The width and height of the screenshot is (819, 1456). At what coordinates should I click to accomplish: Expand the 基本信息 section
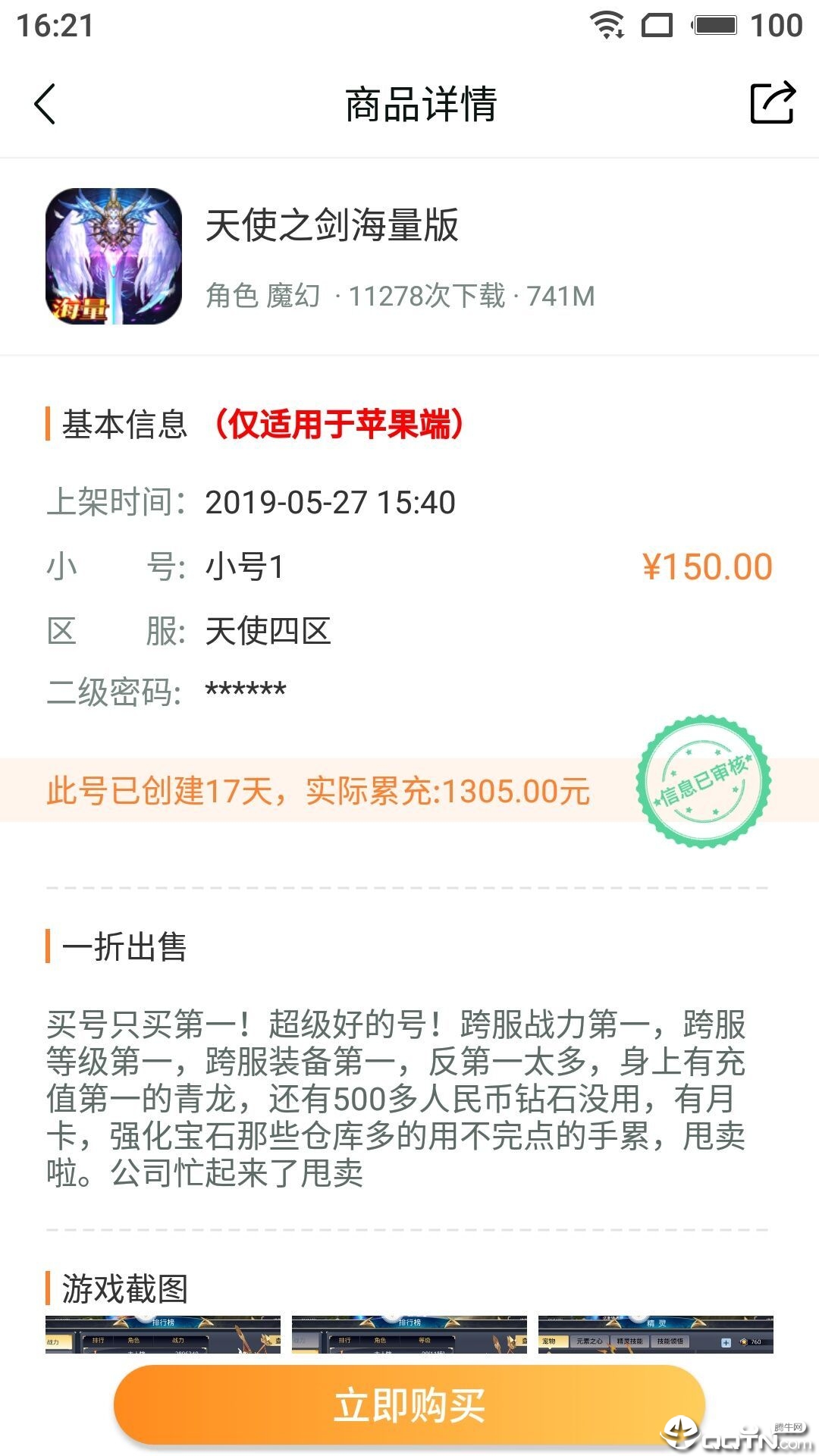(124, 425)
